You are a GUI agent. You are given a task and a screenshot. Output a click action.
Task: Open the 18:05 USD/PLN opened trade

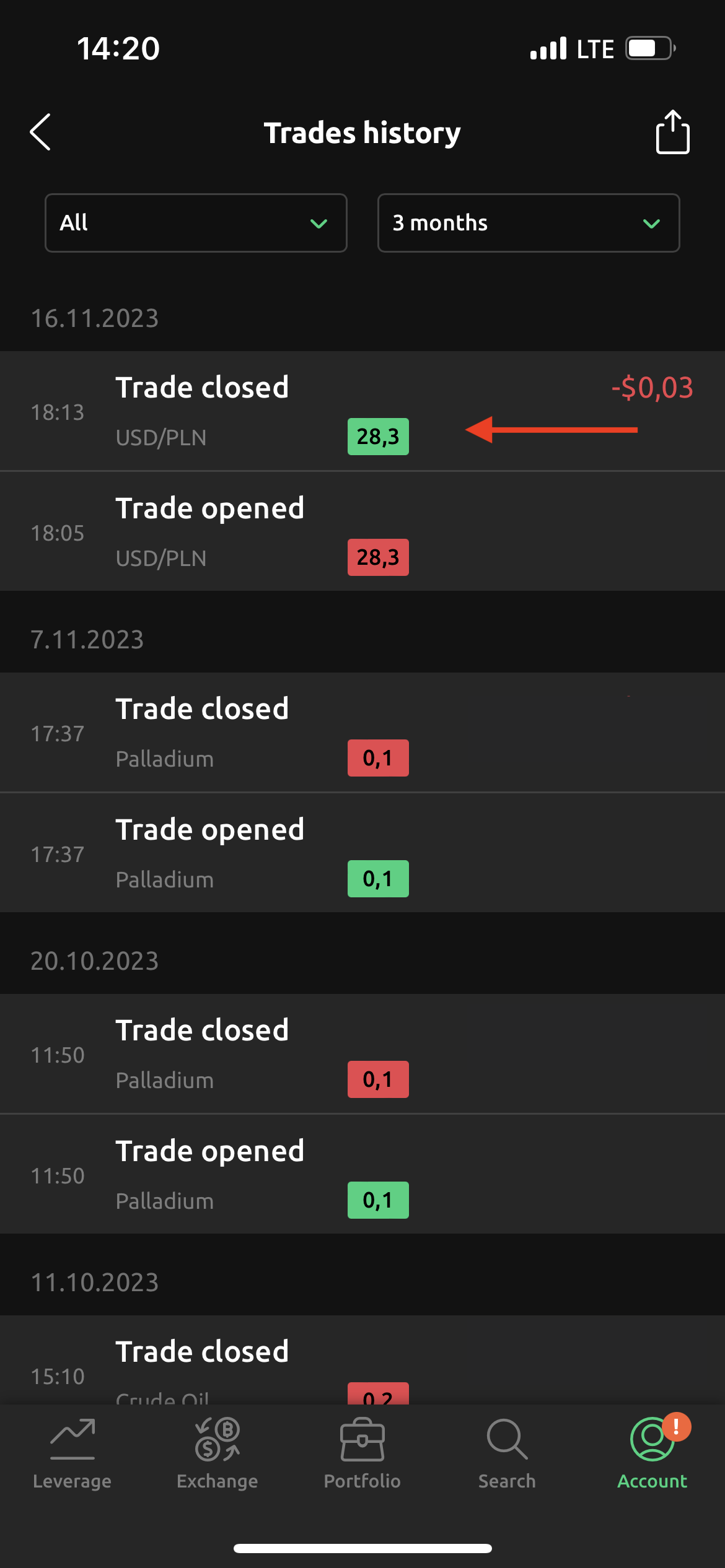coord(362,532)
